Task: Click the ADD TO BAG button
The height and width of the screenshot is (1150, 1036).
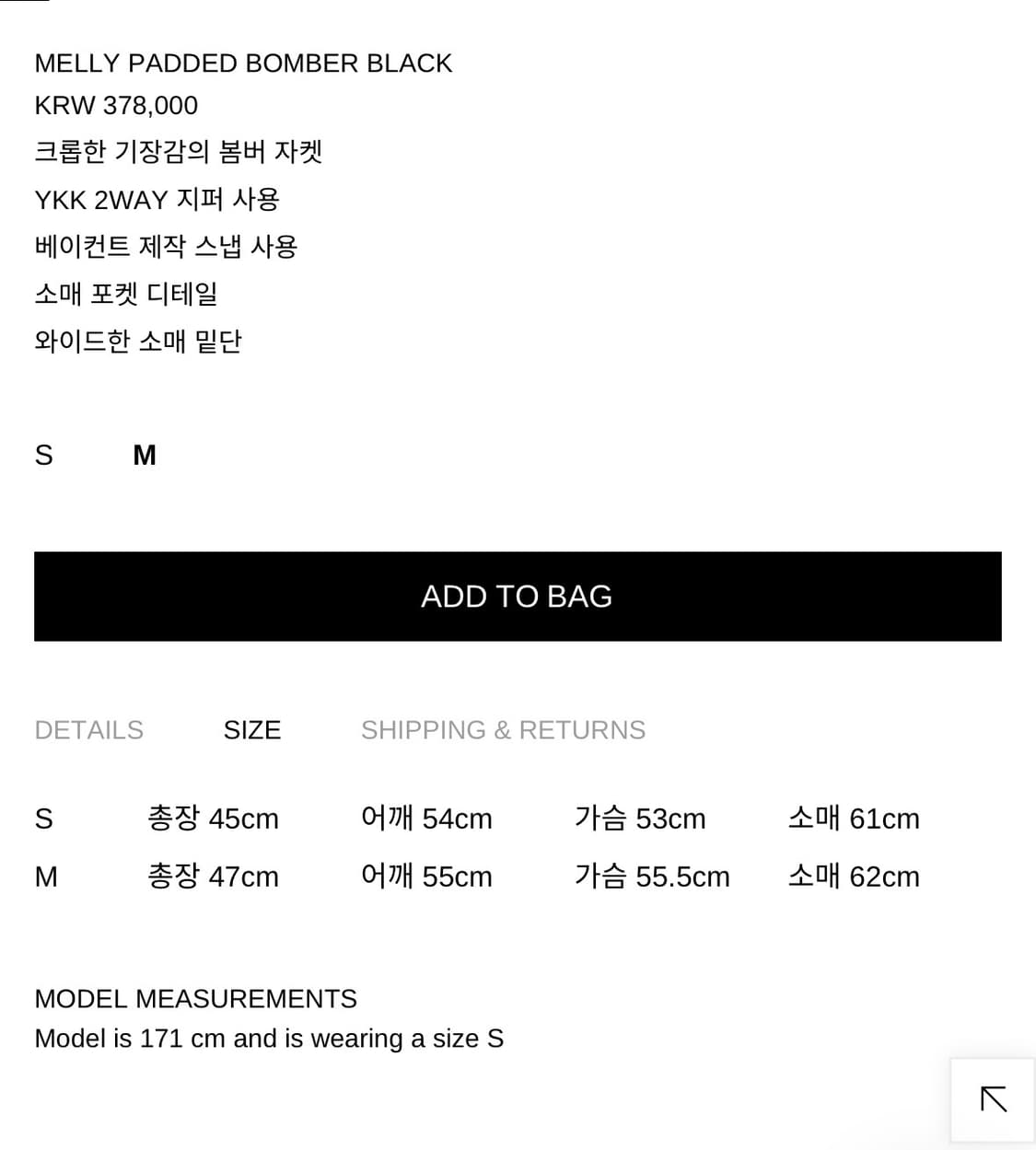Action: pos(517,596)
